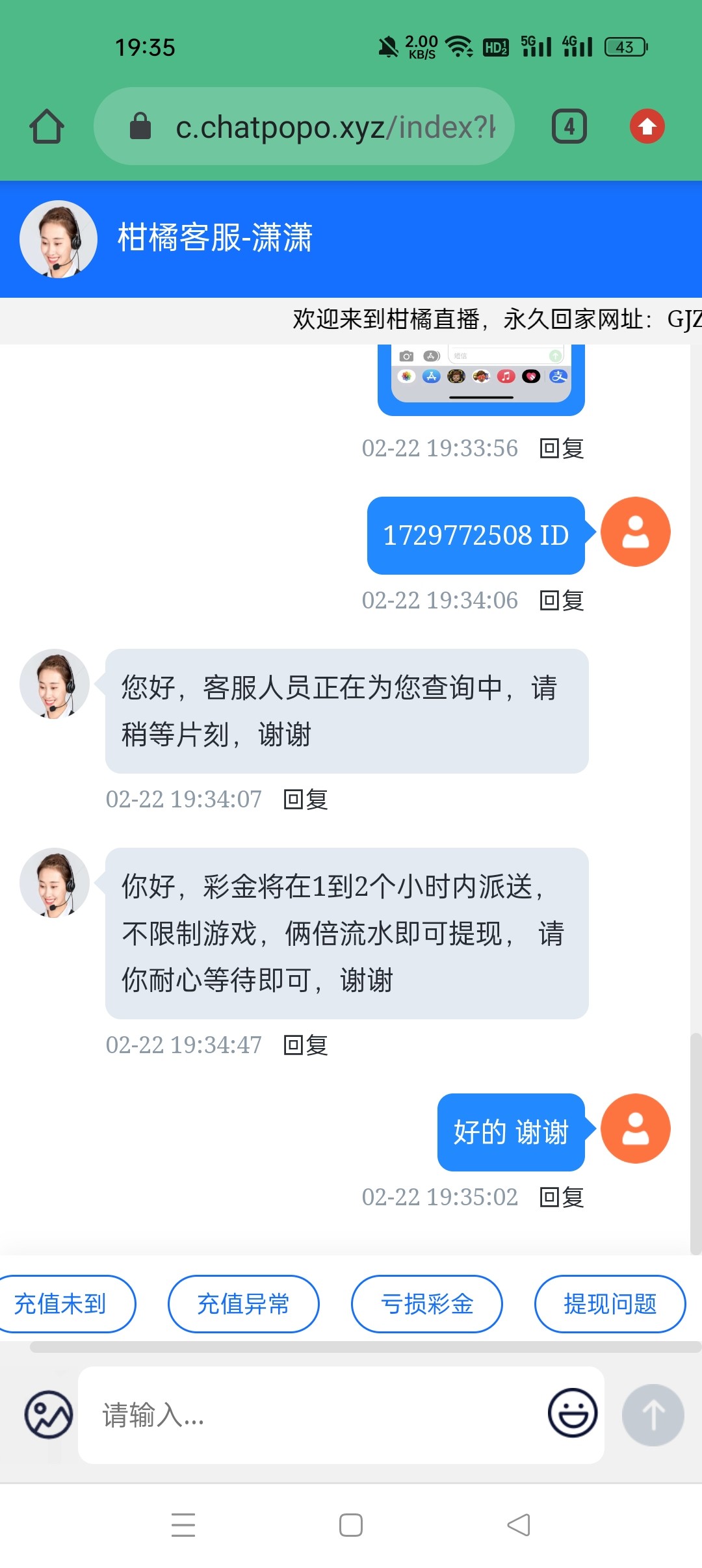Open recent apps from the navigation bar
Viewport: 702px width, 1568px height.
(x=183, y=1524)
